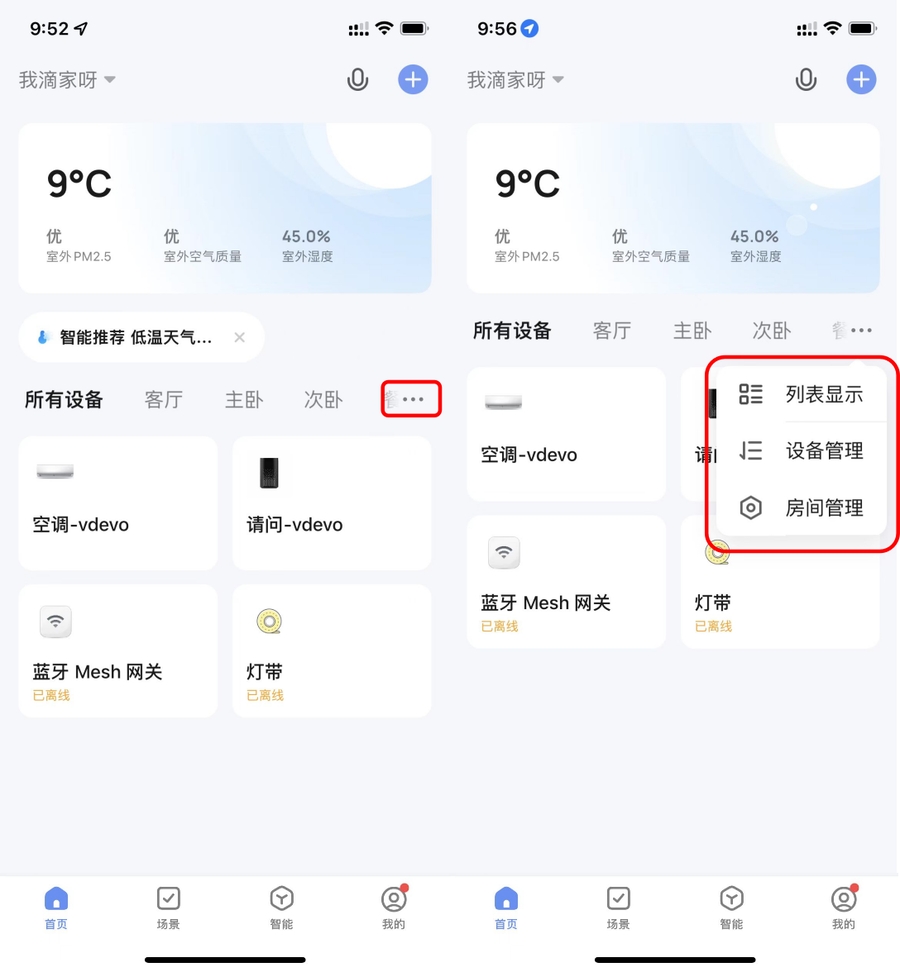Tap the Wi-Fi icon on 蓝牙 Mesh 网关 card

pos(55,621)
